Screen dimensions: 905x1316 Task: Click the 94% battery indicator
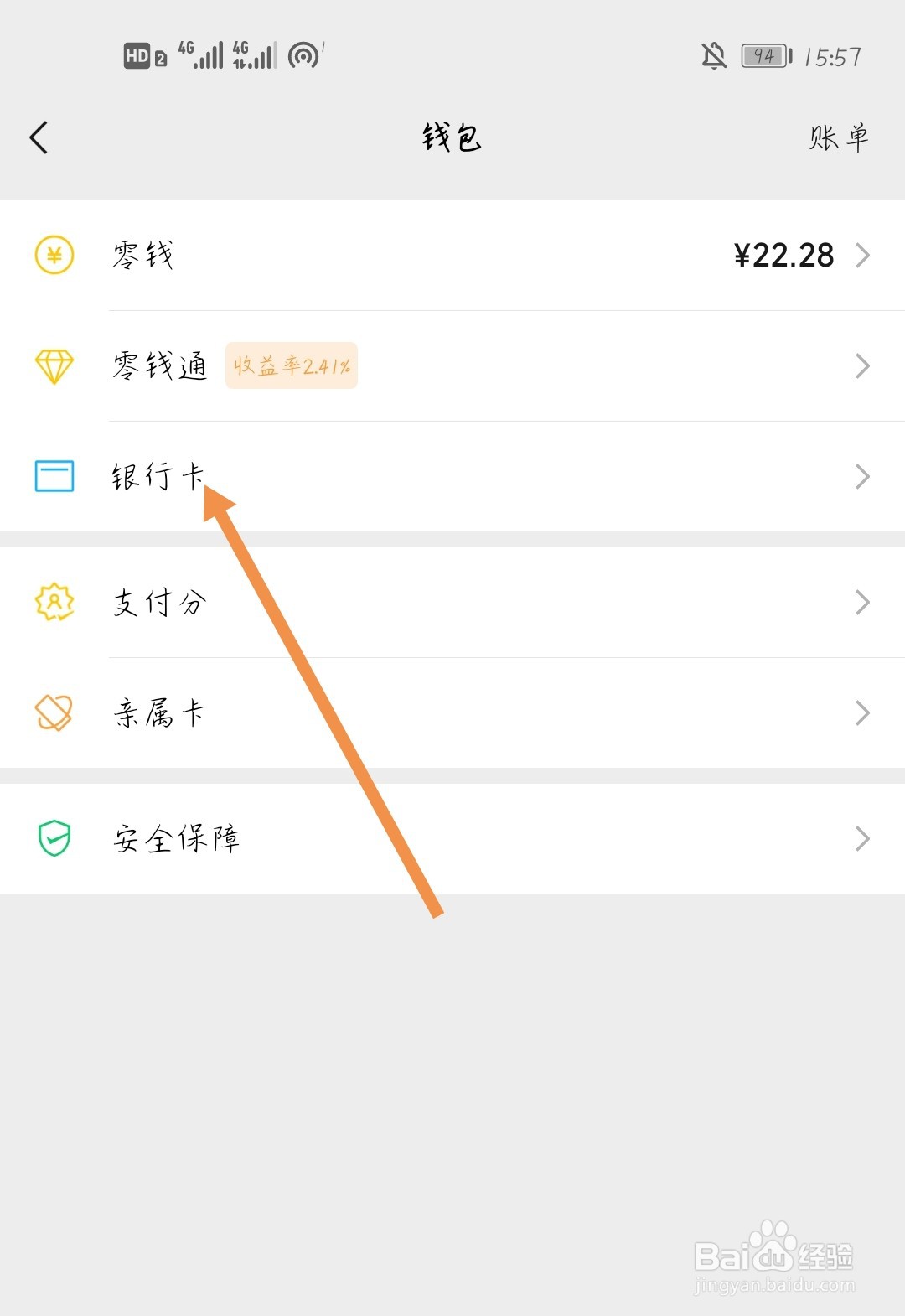coord(763,54)
